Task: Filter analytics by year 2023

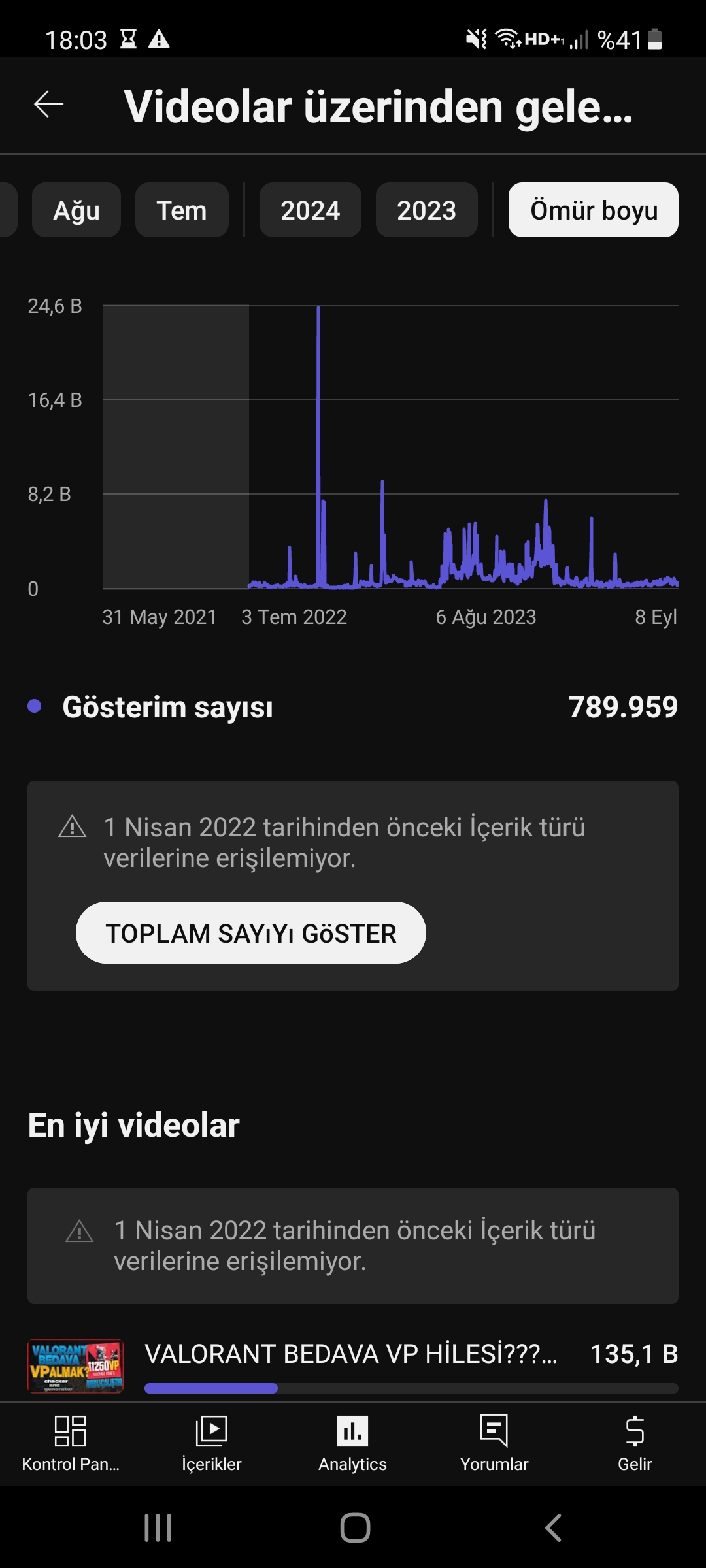Action: (x=427, y=210)
